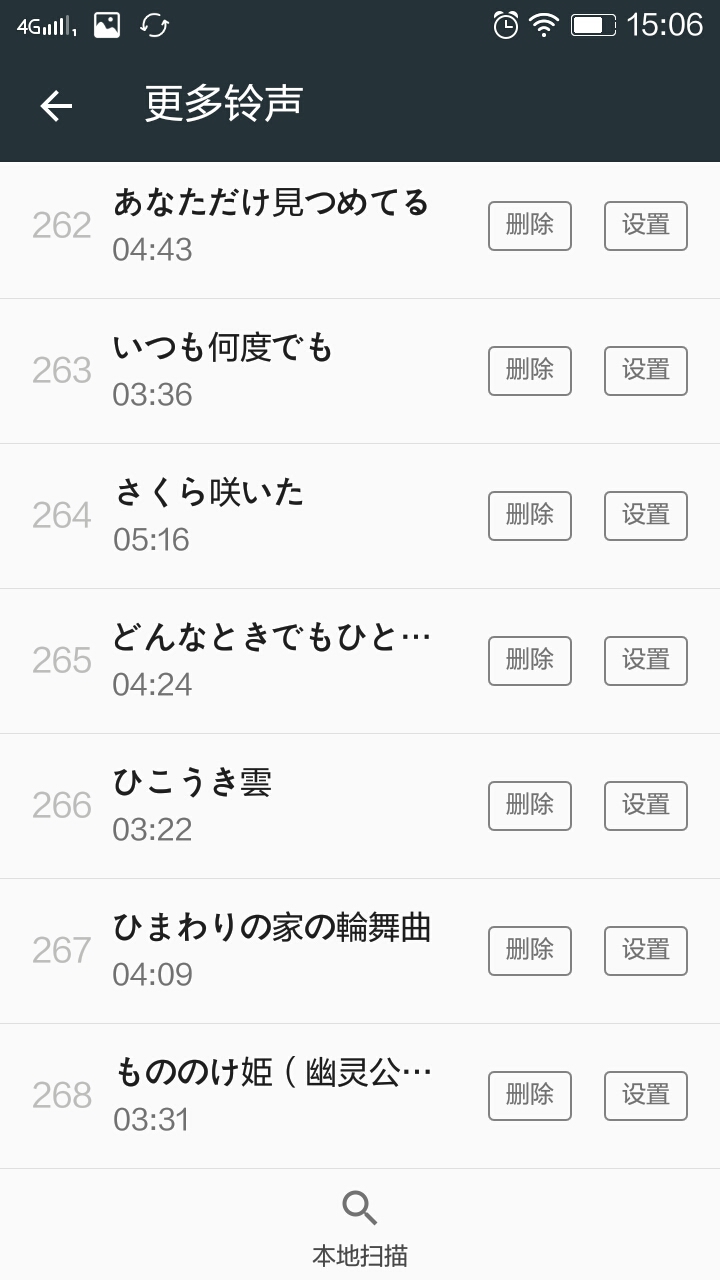Tap 设置 for ひこうき雲
This screenshot has width=720, height=1280.
[x=645, y=806]
